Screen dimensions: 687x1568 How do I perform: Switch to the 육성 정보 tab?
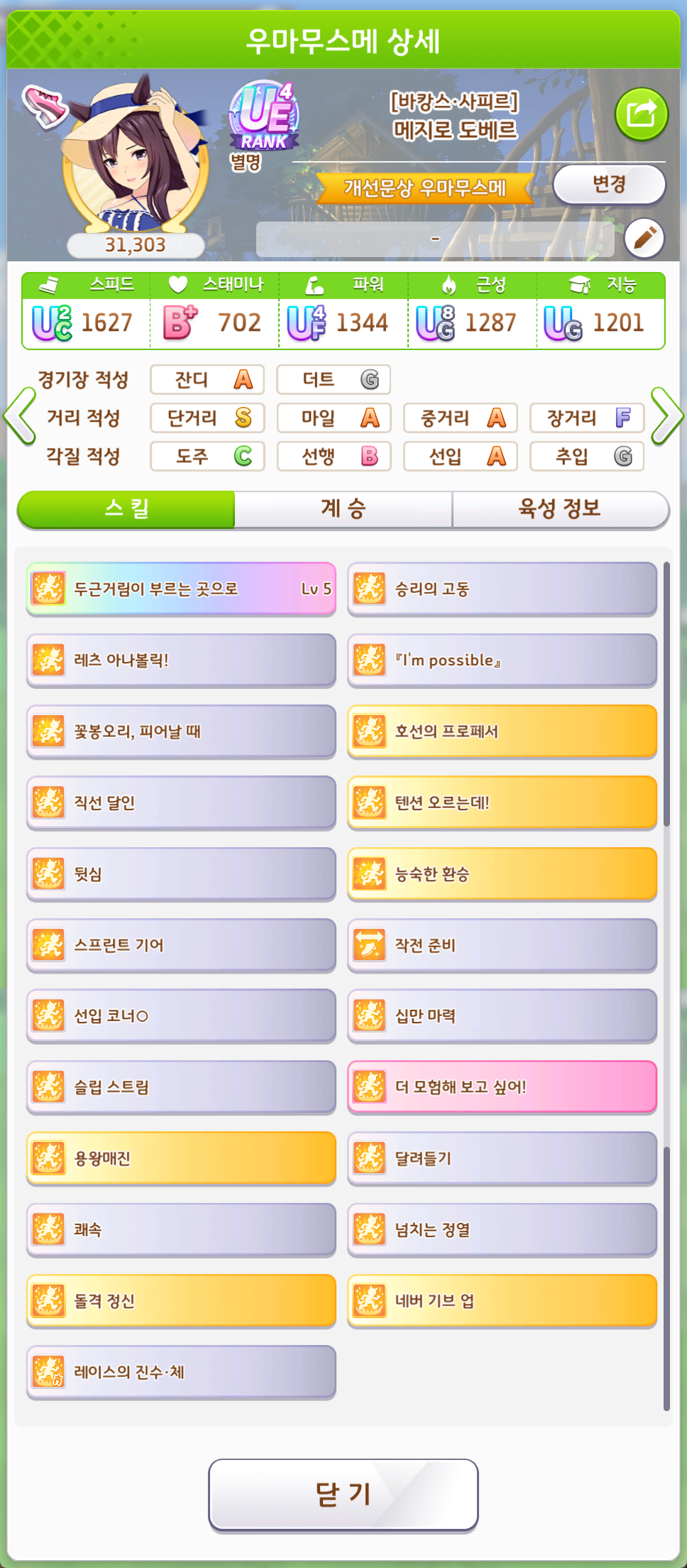[x=561, y=509]
